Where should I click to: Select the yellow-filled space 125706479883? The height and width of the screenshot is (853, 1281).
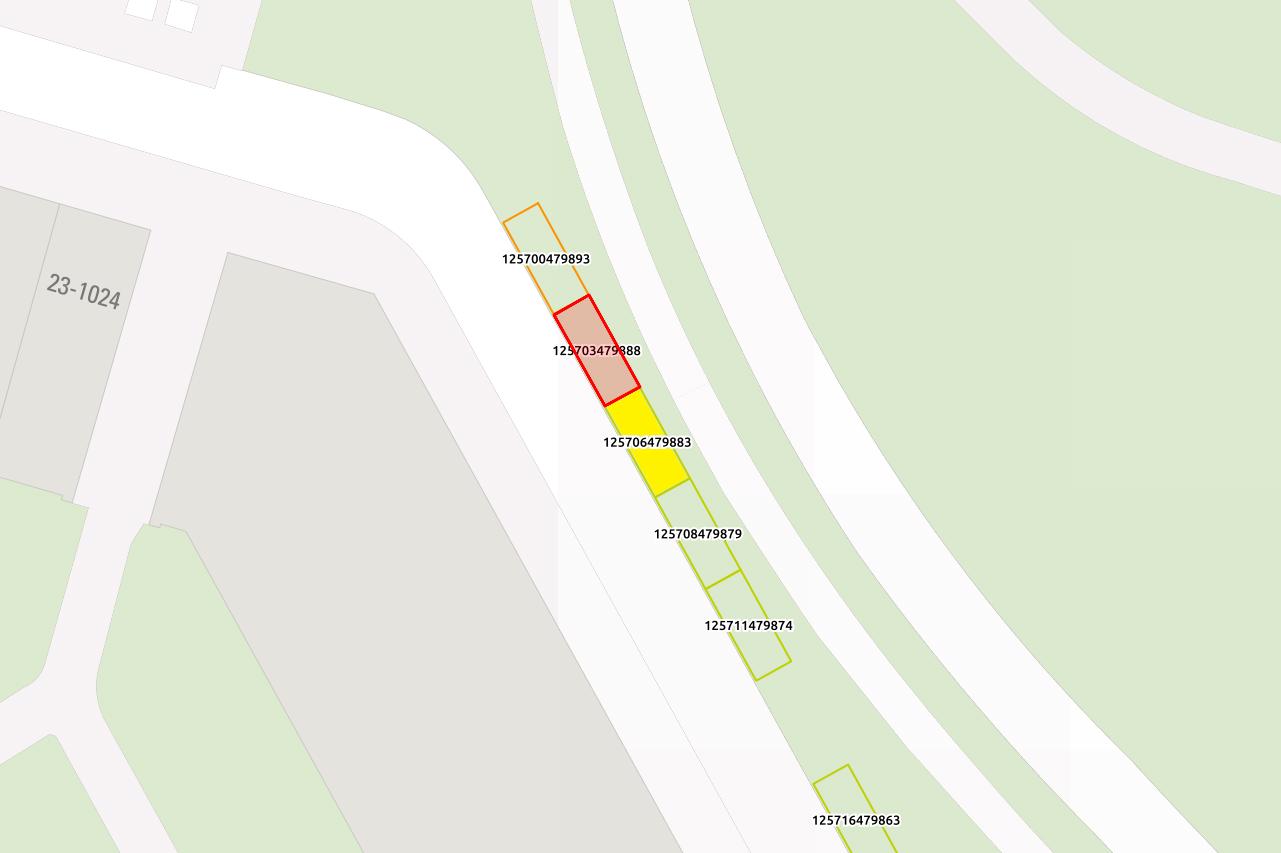647,442
